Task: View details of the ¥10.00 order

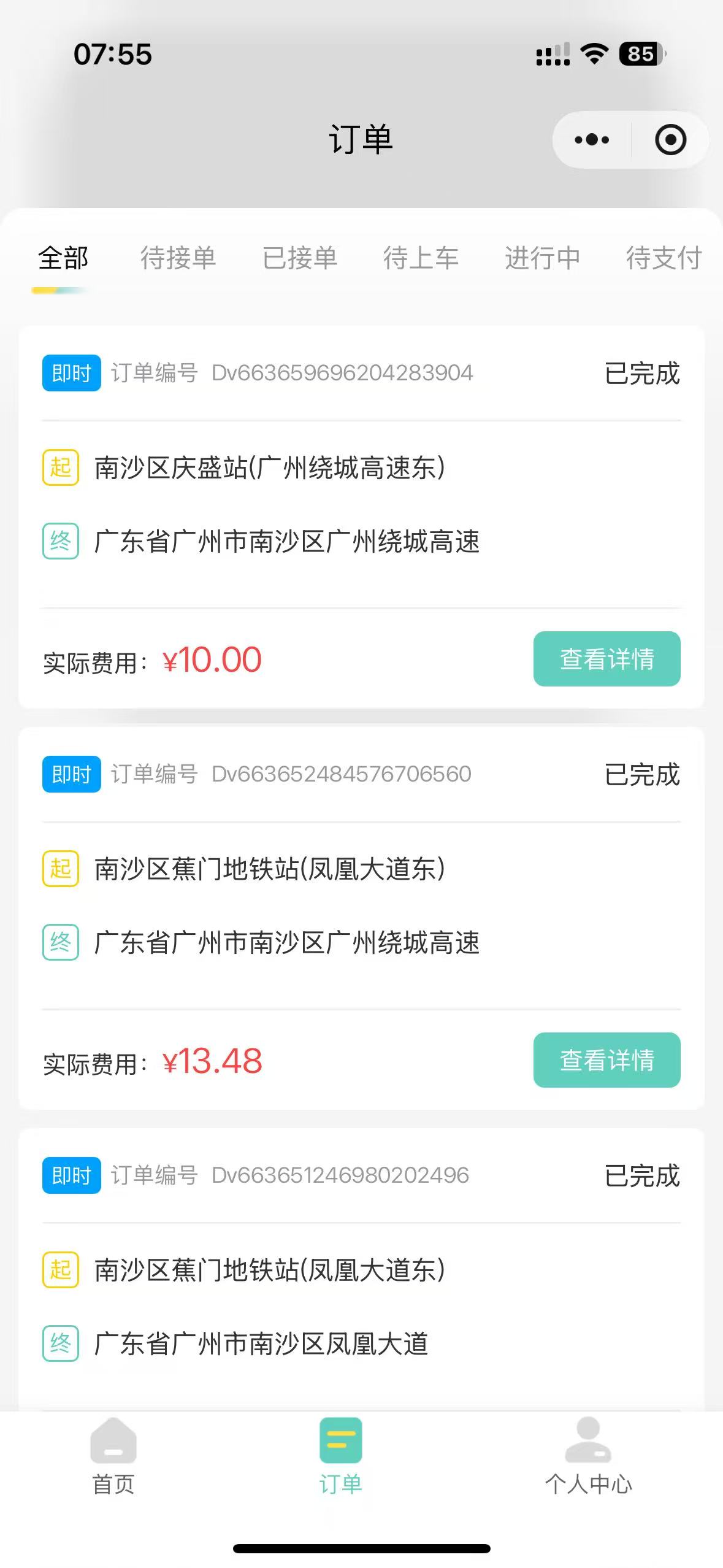Action: tap(606, 659)
